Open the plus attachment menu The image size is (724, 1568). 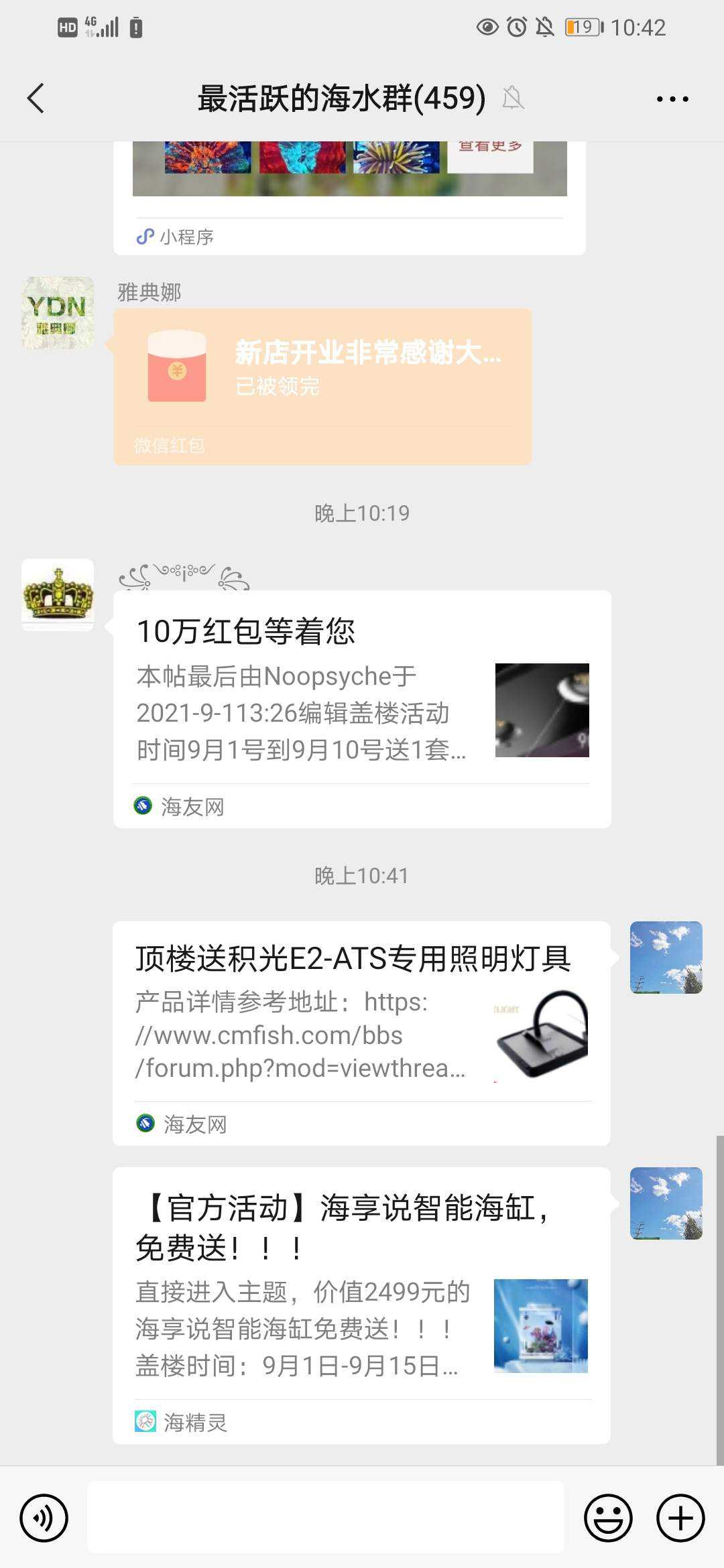click(680, 1518)
